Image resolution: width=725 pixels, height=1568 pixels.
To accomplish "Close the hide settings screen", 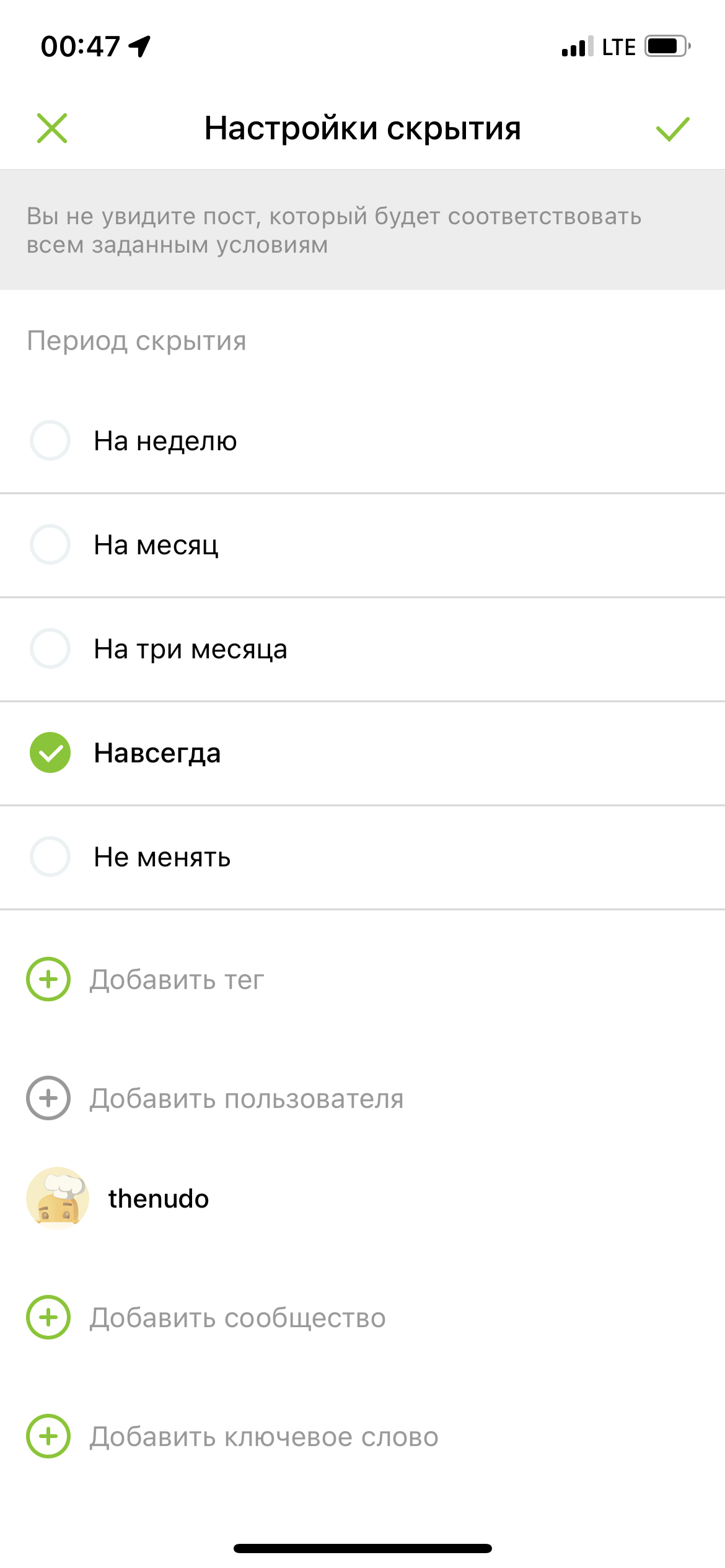I will [52, 128].
